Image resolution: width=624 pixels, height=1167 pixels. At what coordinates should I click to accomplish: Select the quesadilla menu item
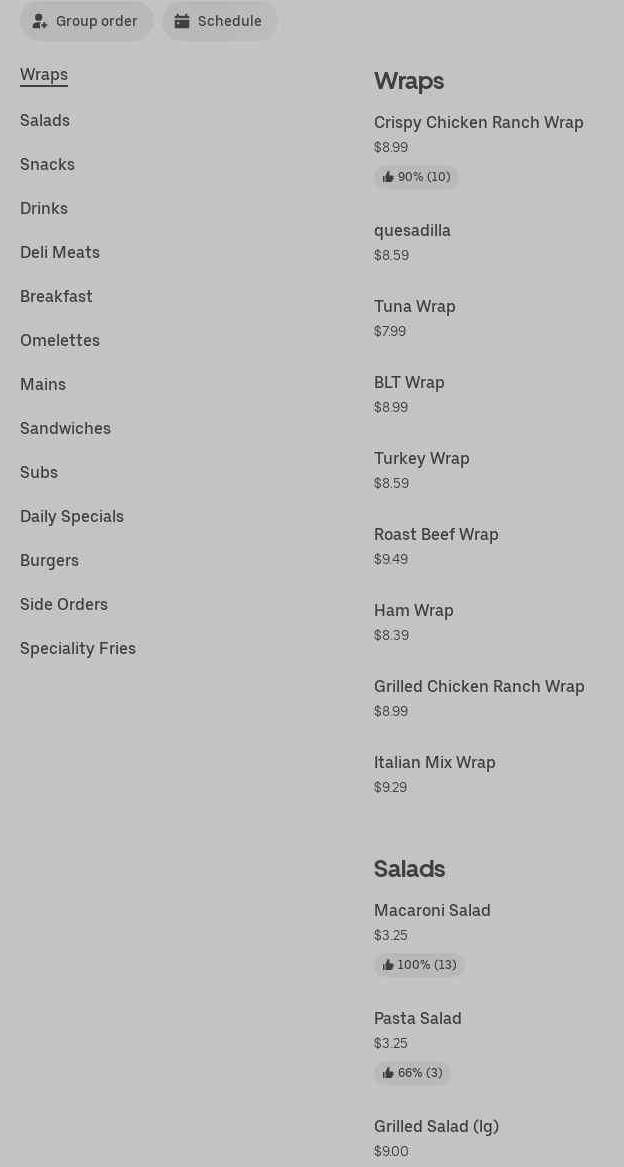[412, 230]
